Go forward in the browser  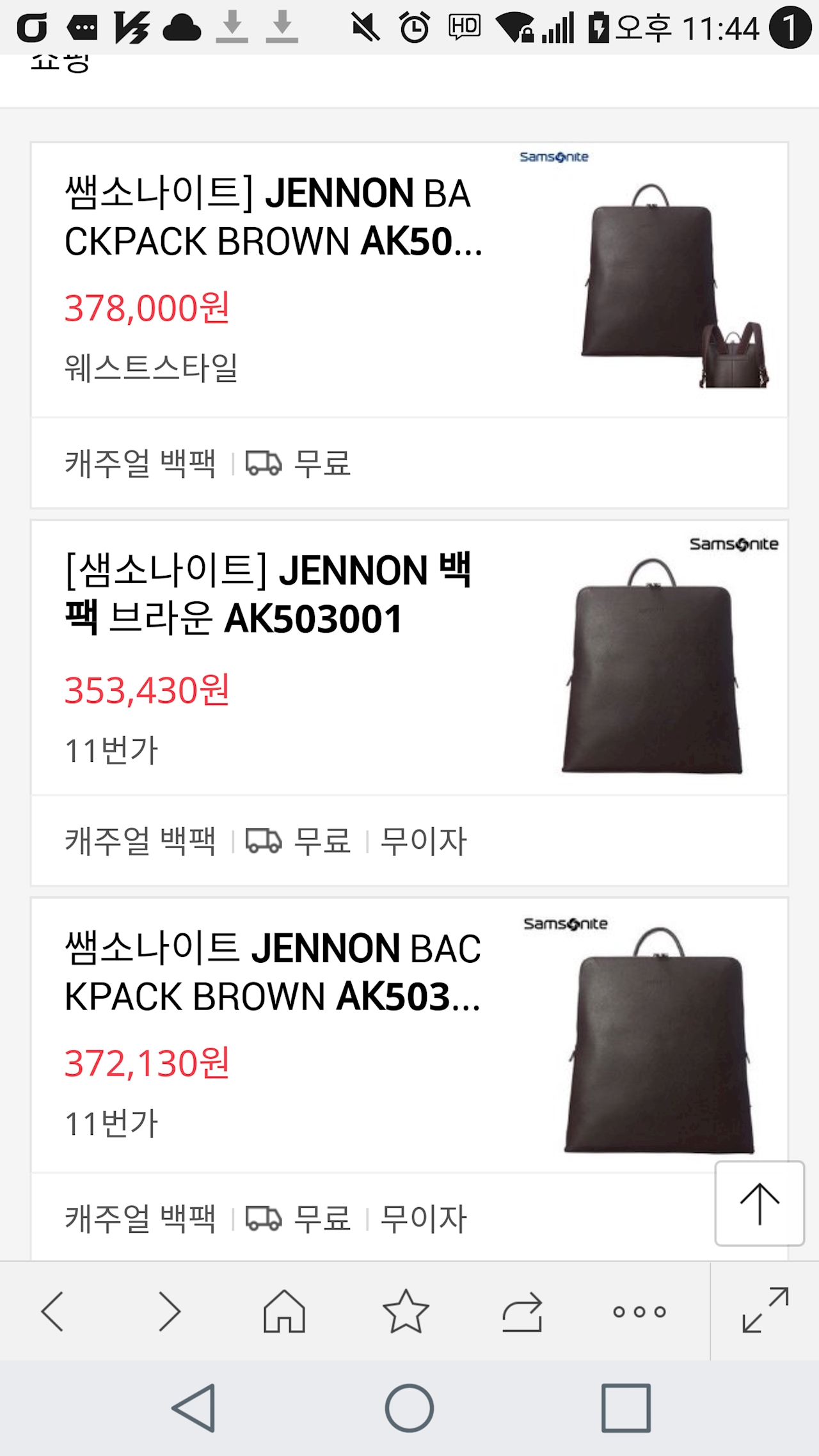coord(170,1311)
